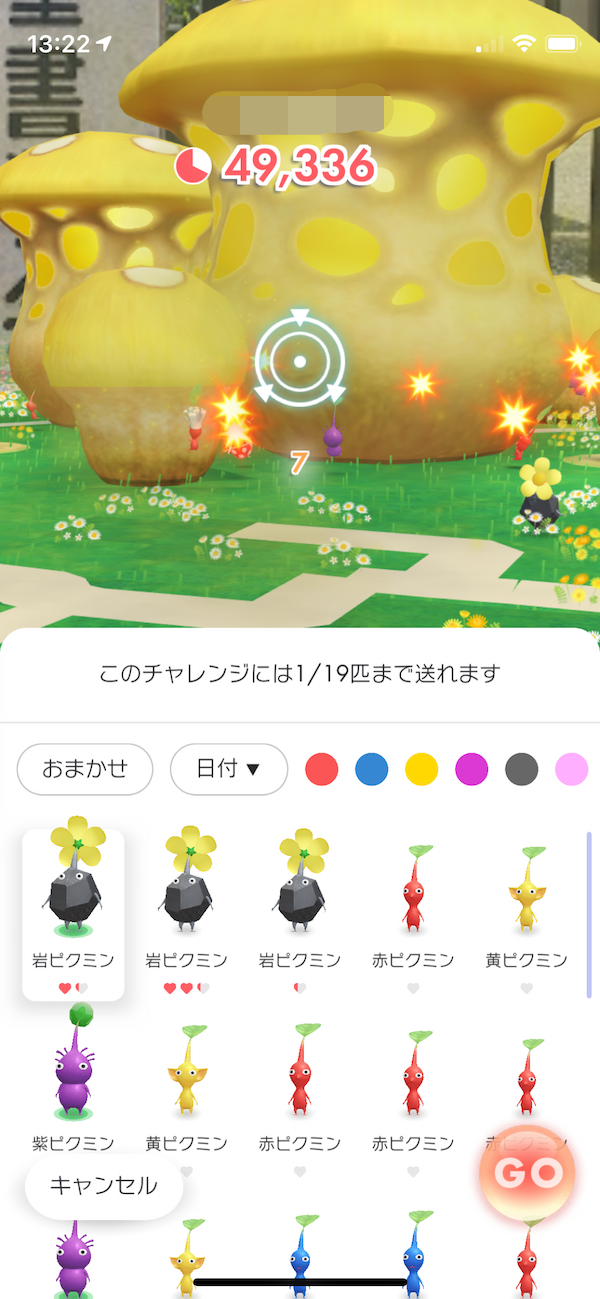Filter by blue Pikmin color
The width and height of the screenshot is (600, 1299).
(x=372, y=769)
